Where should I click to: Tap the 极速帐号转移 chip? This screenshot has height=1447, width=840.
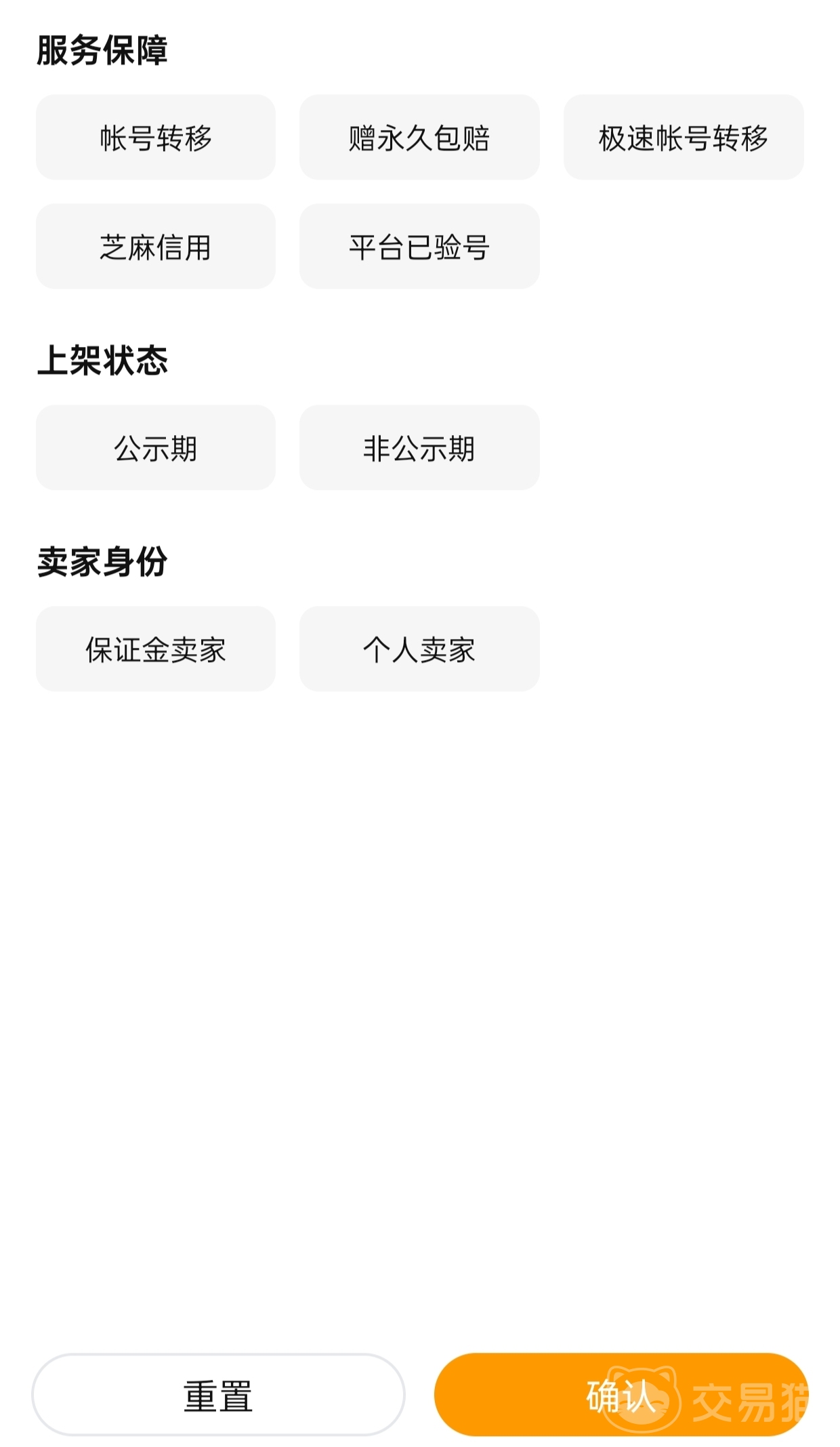pyautogui.click(x=683, y=138)
